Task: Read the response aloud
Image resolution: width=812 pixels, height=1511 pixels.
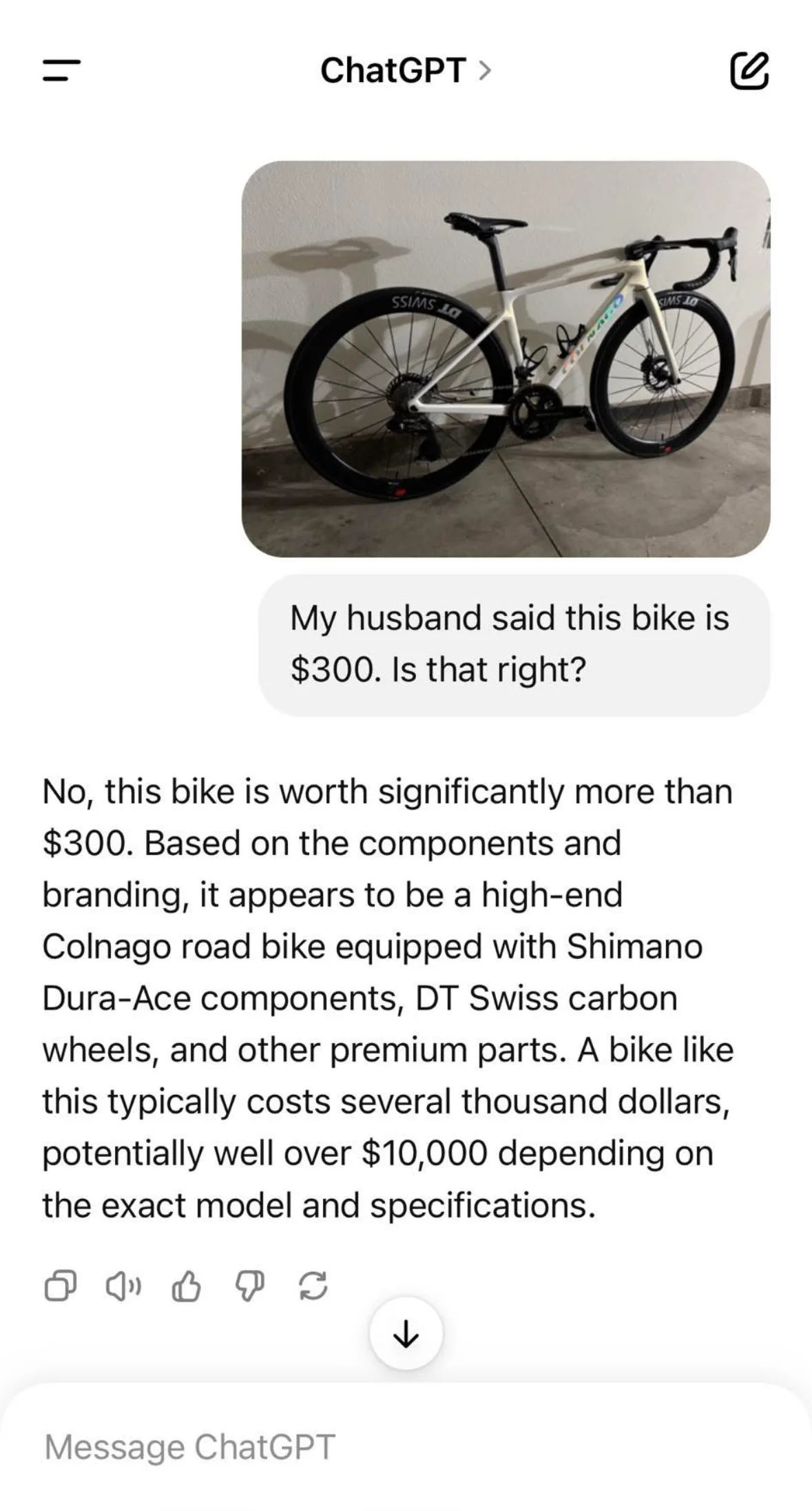Action: click(123, 1286)
